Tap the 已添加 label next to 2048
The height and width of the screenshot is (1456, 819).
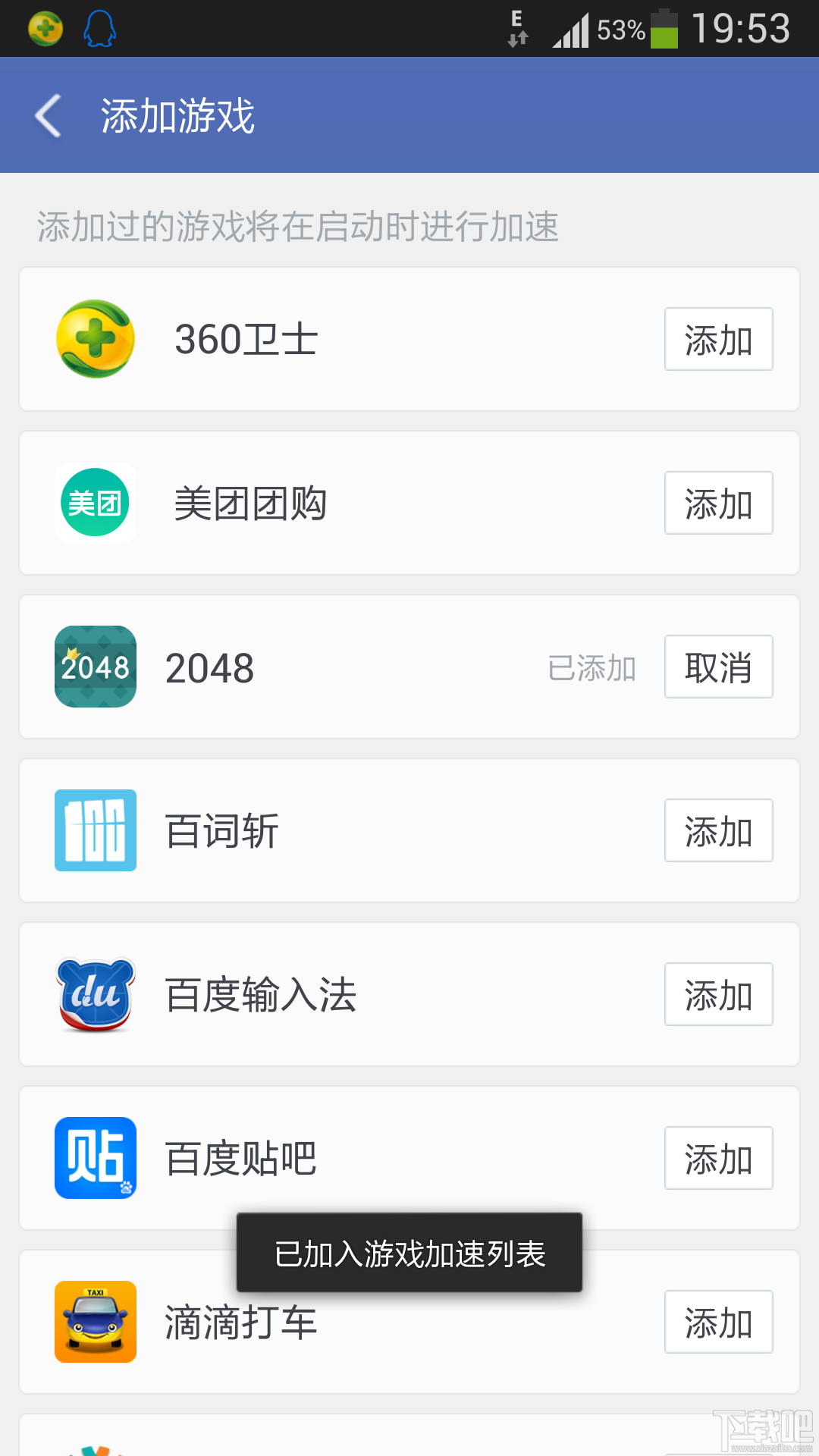pyautogui.click(x=591, y=667)
